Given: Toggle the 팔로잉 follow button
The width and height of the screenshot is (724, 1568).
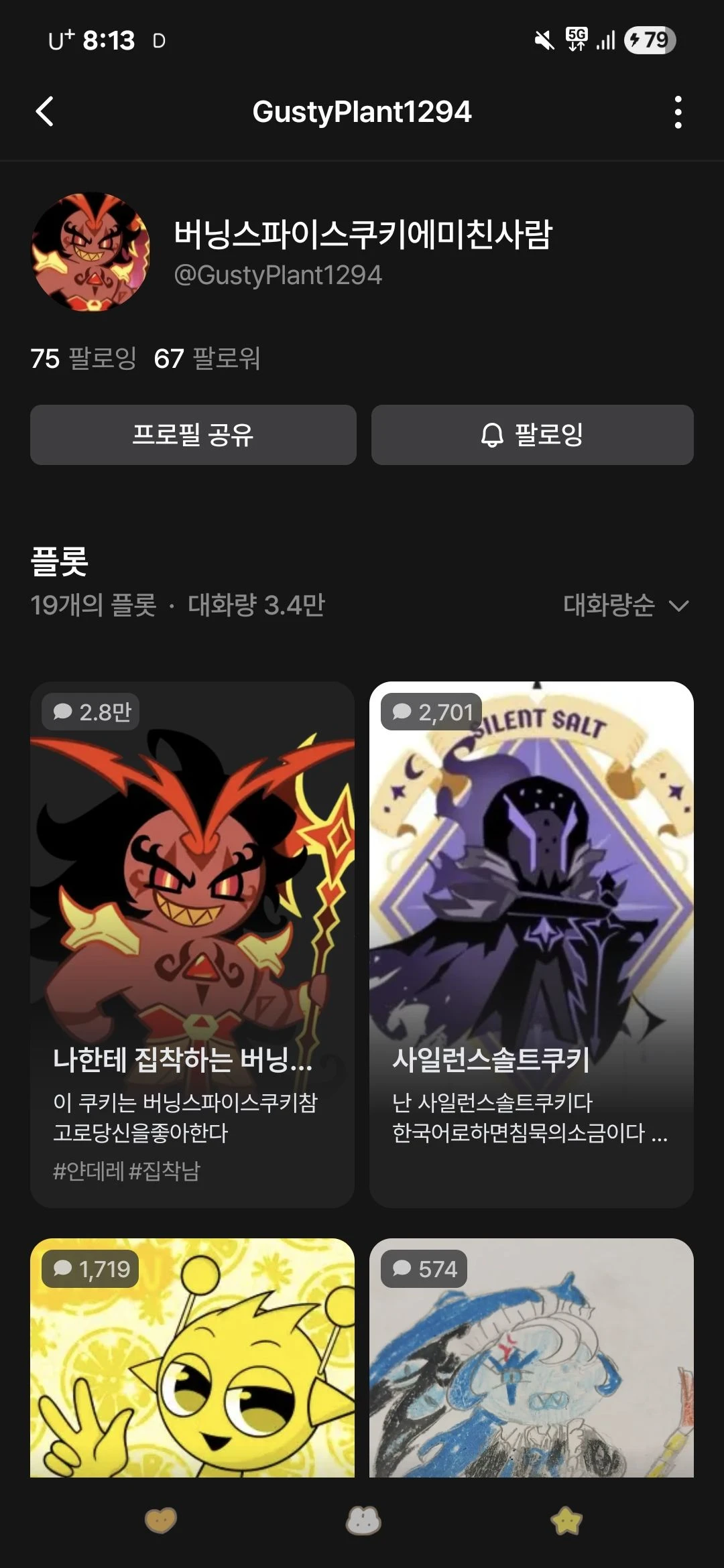Looking at the screenshot, I should point(532,435).
